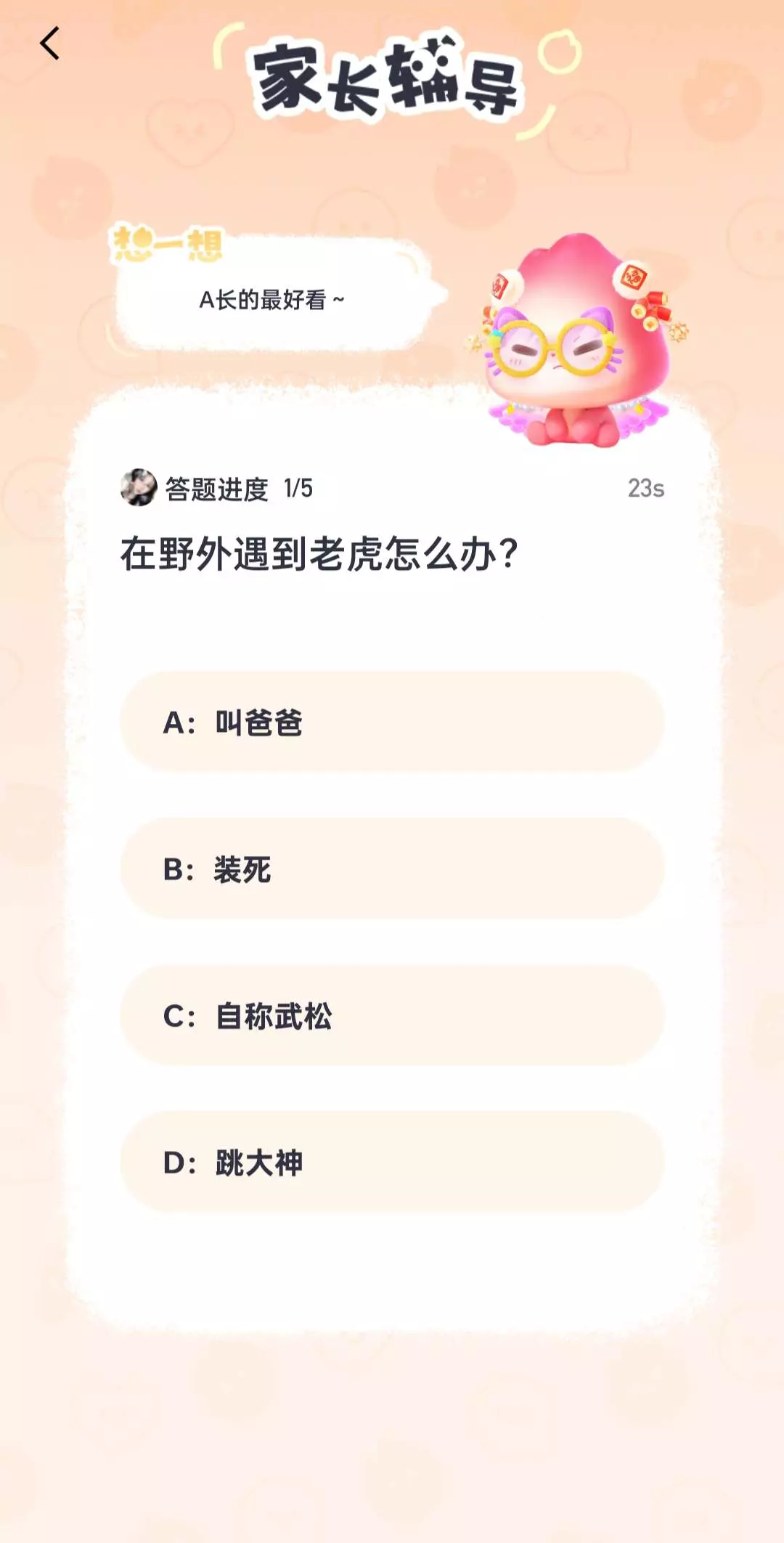Viewport: 784px width, 1543px height.
Task: Choose answer B: 装死
Action: tap(392, 868)
